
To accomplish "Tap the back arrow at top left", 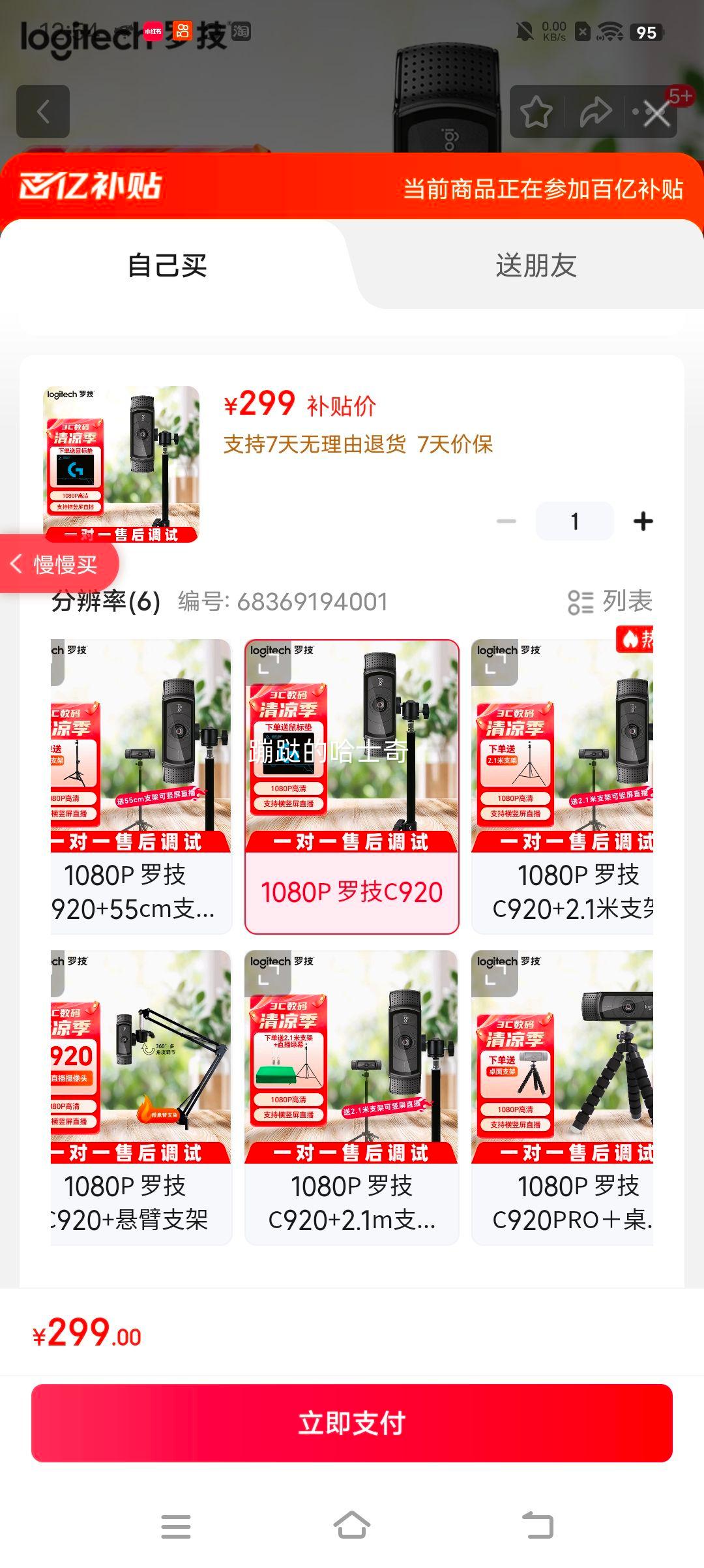I will click(43, 111).
